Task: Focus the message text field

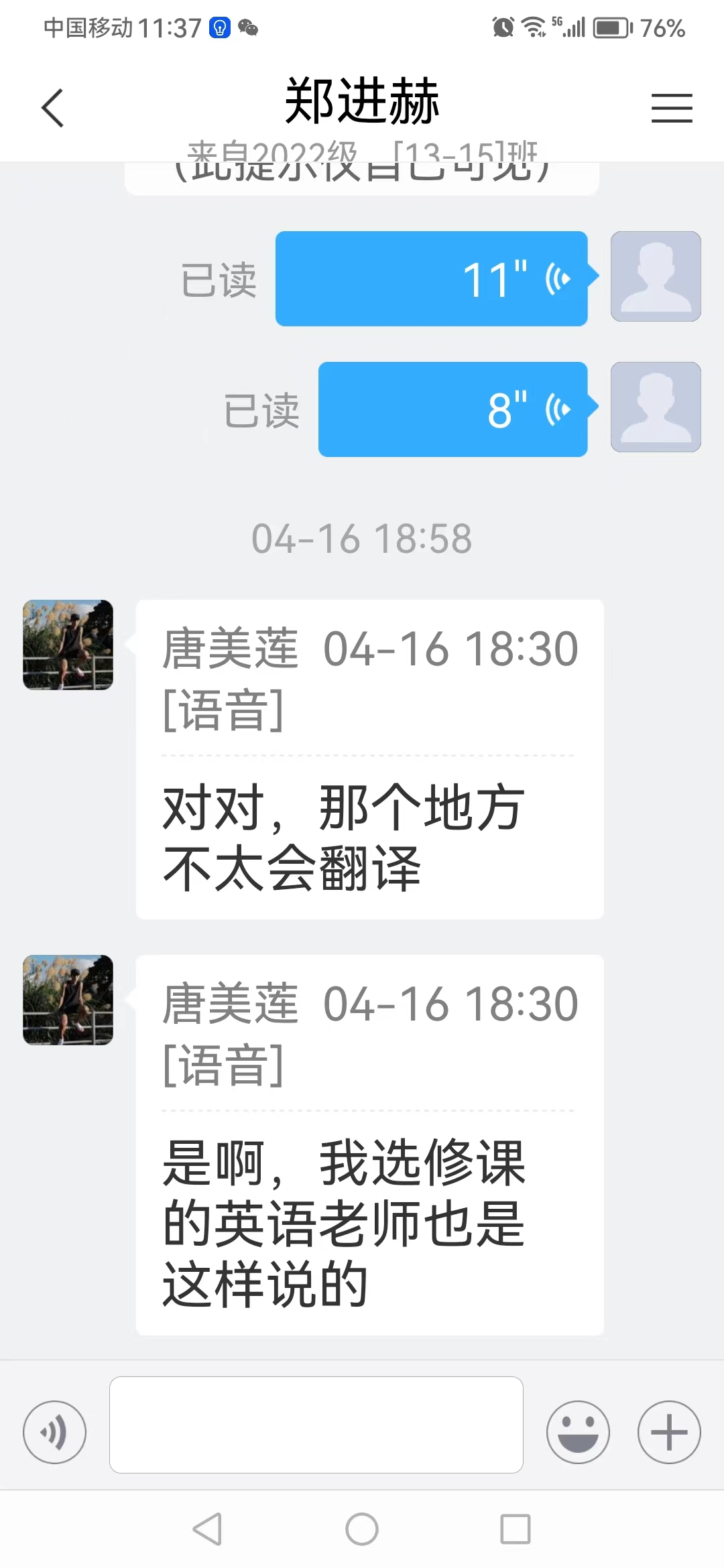Action: [x=316, y=1425]
